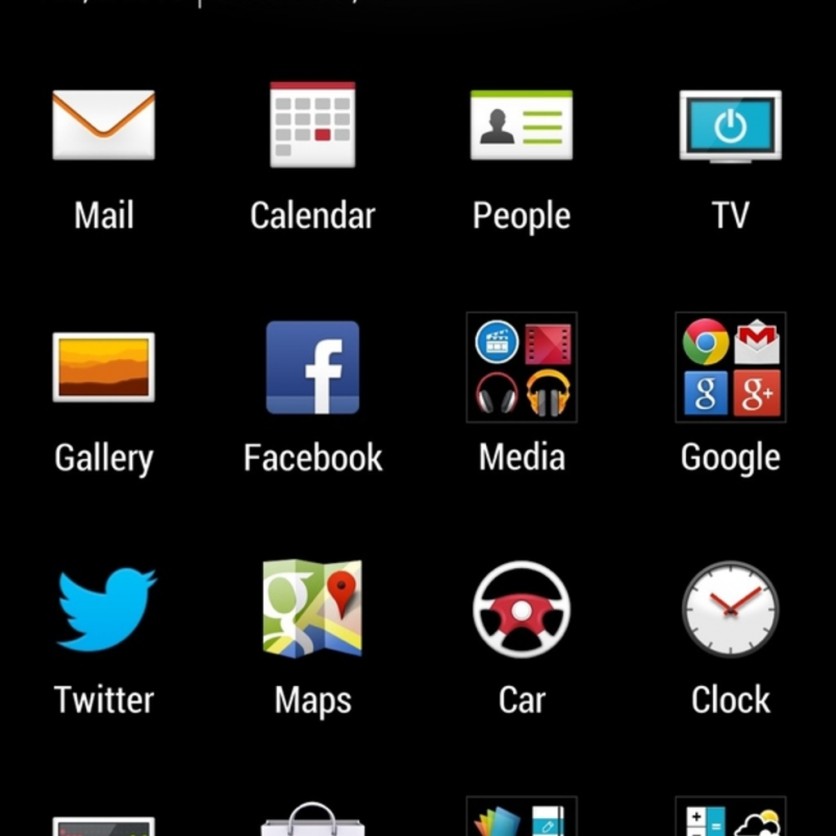Open the People contacts app
836x836 pixels.
click(x=522, y=126)
